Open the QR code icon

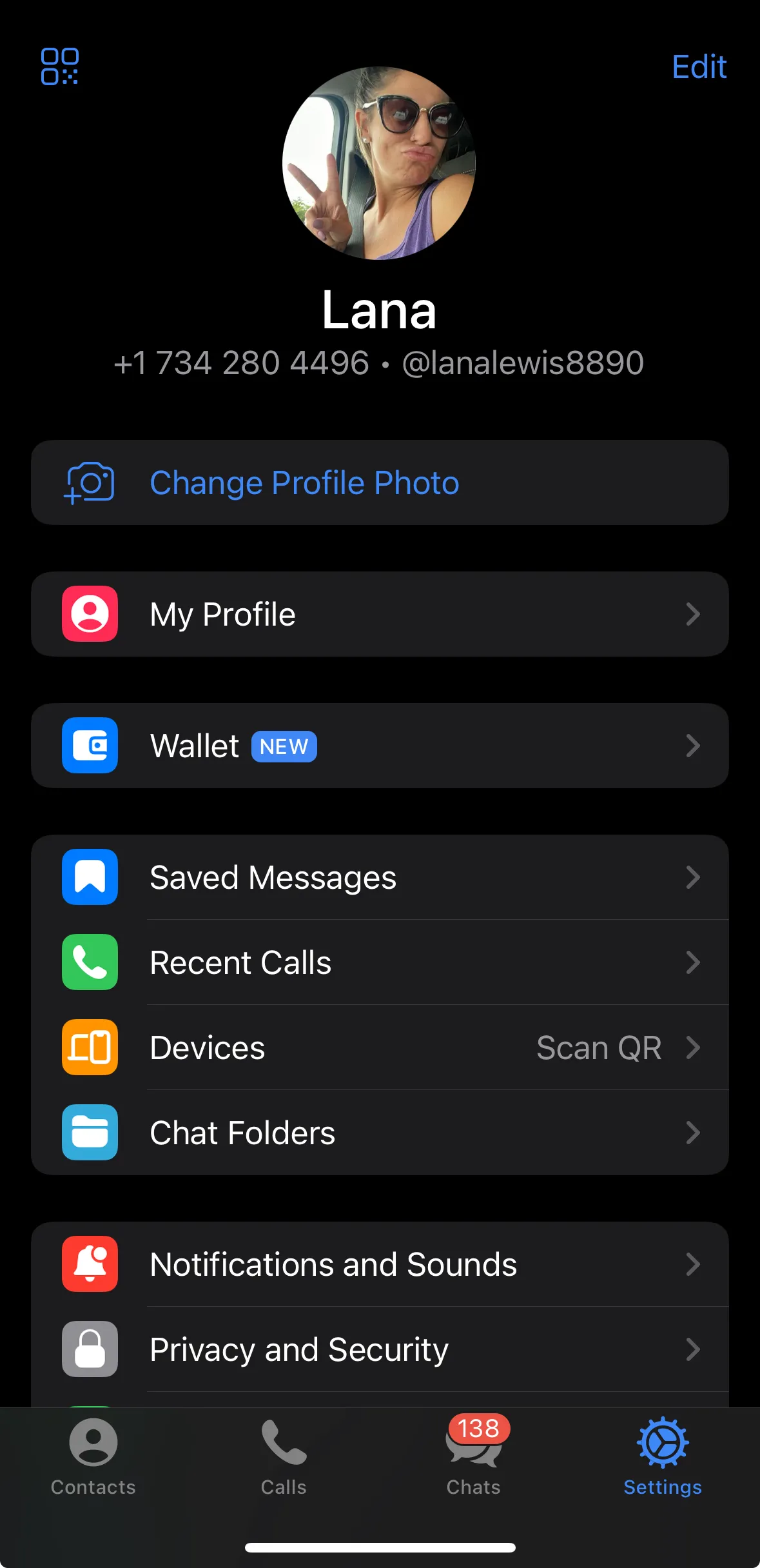coord(60,66)
